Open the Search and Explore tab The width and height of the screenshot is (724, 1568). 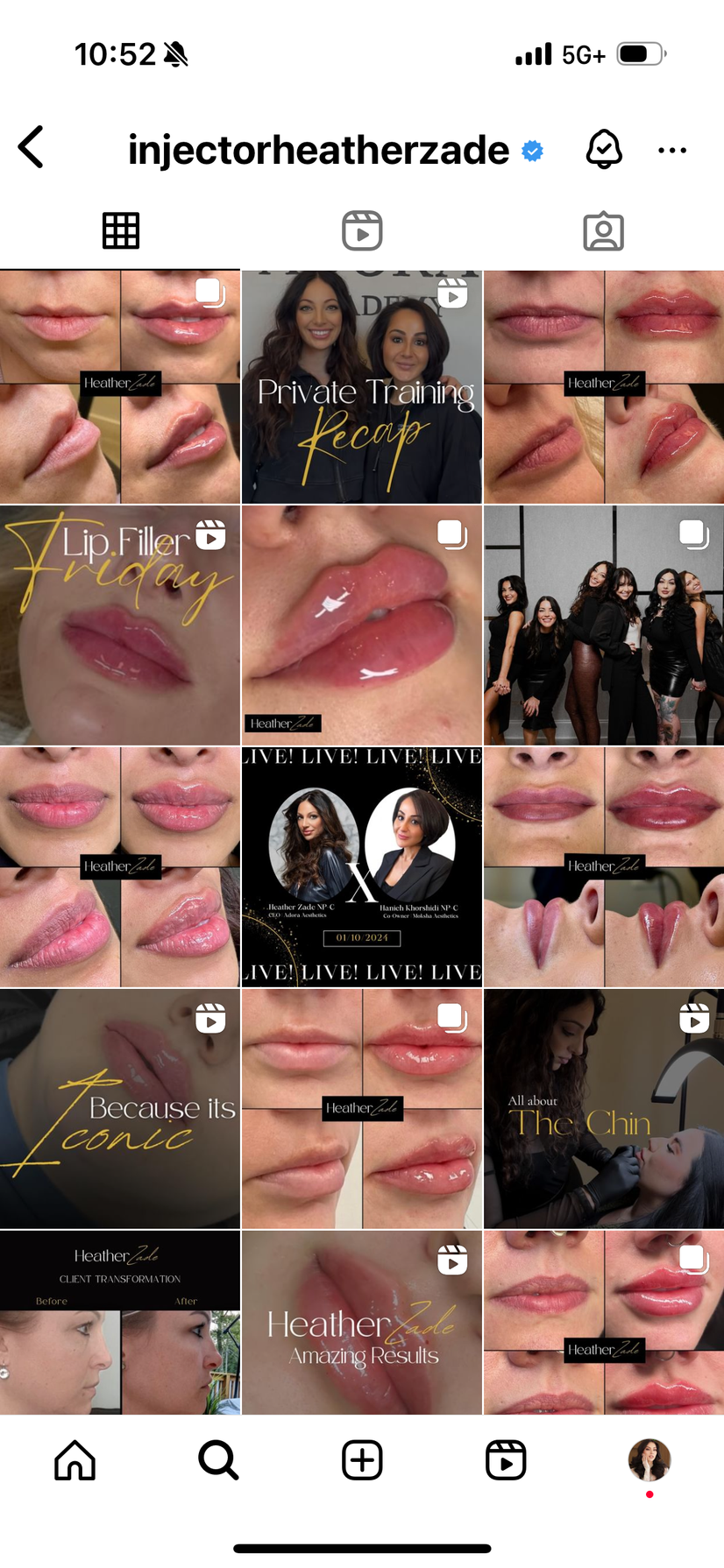pyautogui.click(x=218, y=1460)
